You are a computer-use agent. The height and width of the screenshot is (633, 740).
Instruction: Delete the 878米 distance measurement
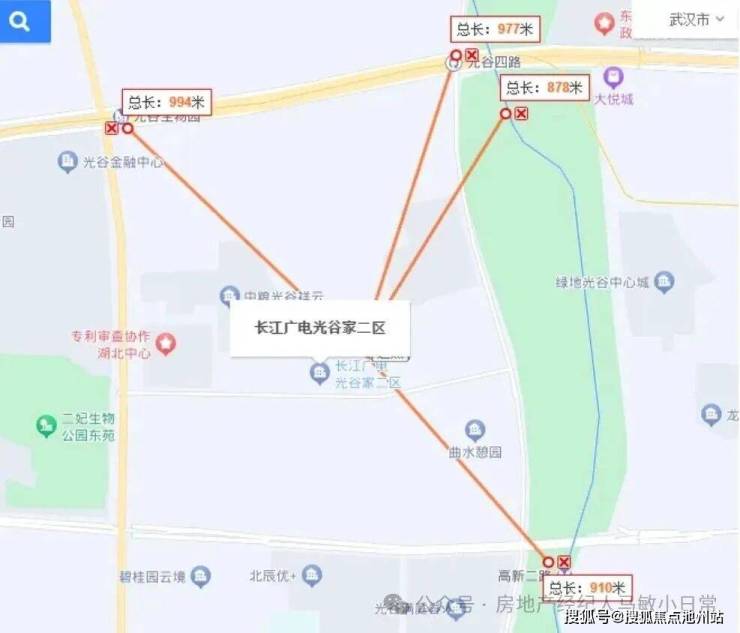click(521, 114)
